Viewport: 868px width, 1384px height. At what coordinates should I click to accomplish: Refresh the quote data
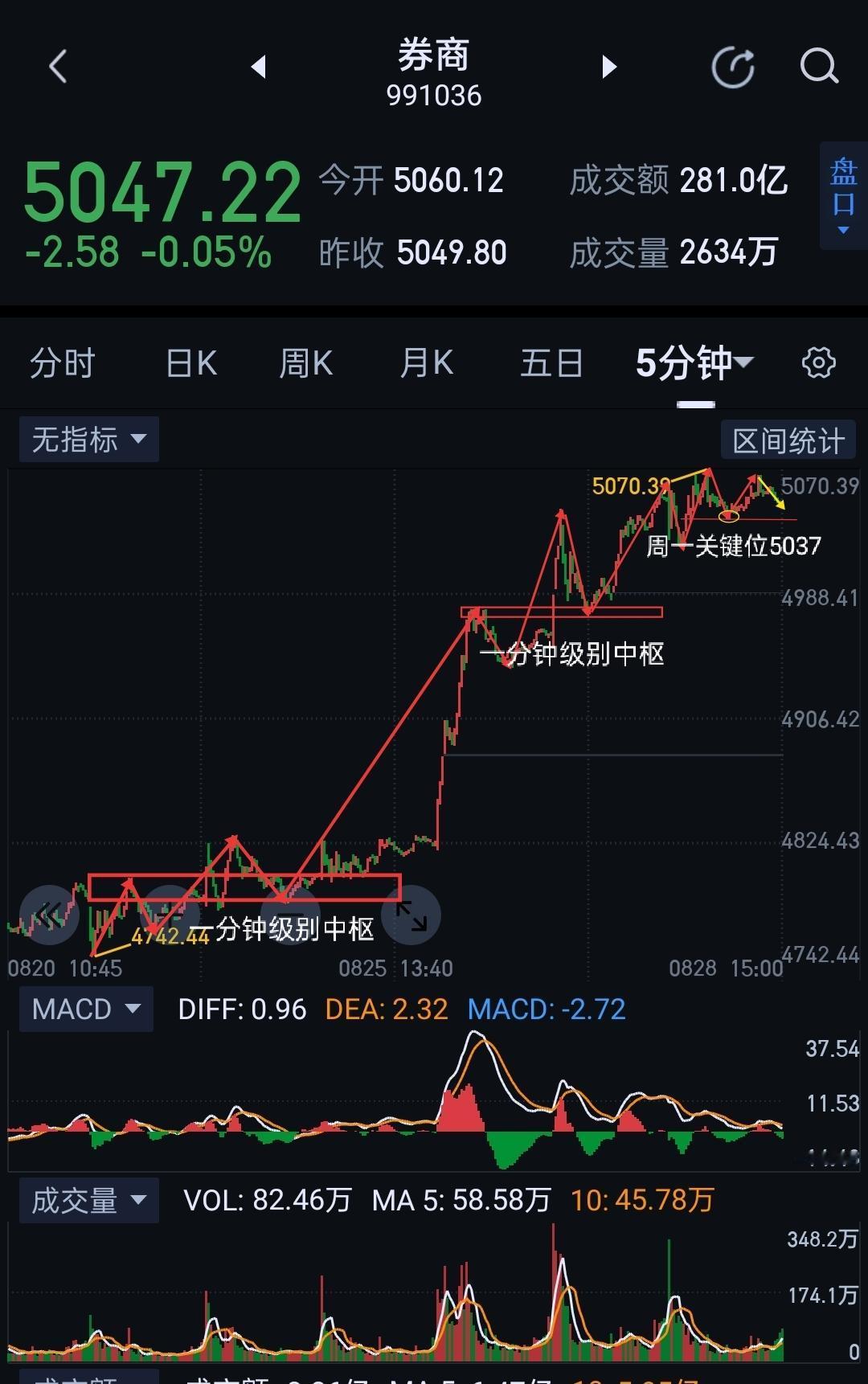(x=733, y=67)
